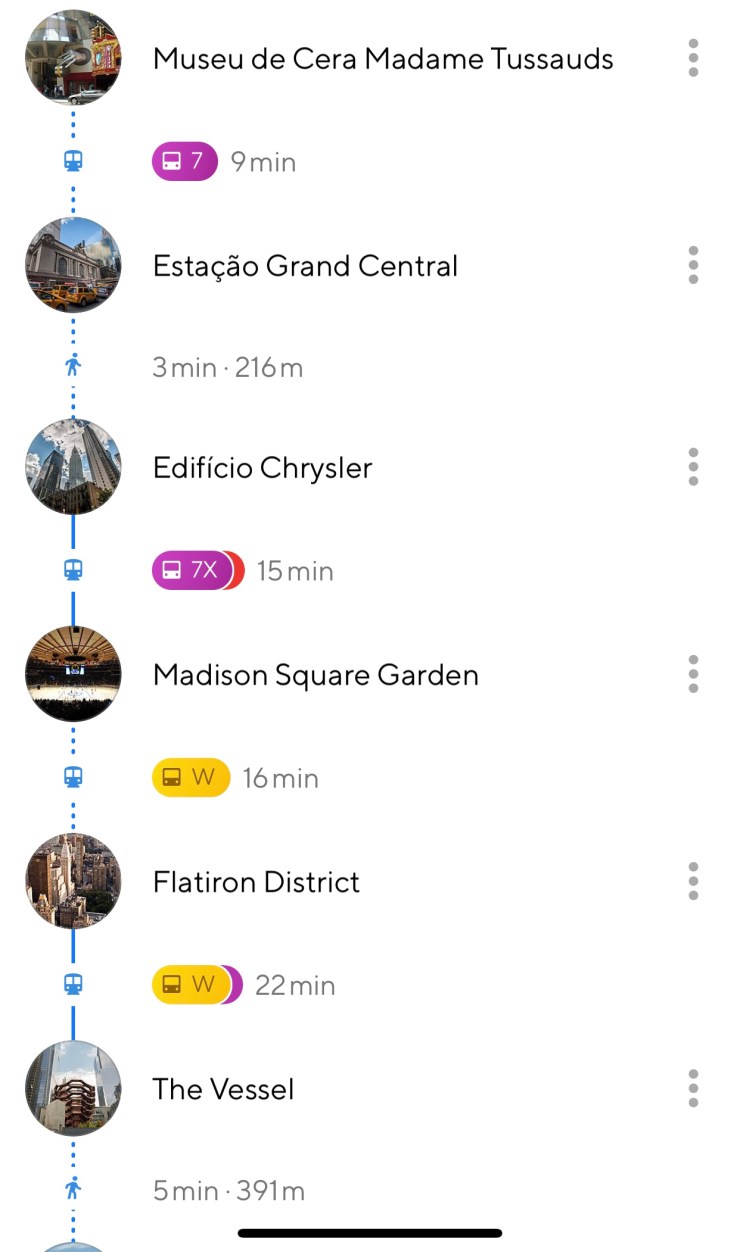
Task: View the 22 min W line transit leg
Action: pyautogui.click(x=244, y=985)
